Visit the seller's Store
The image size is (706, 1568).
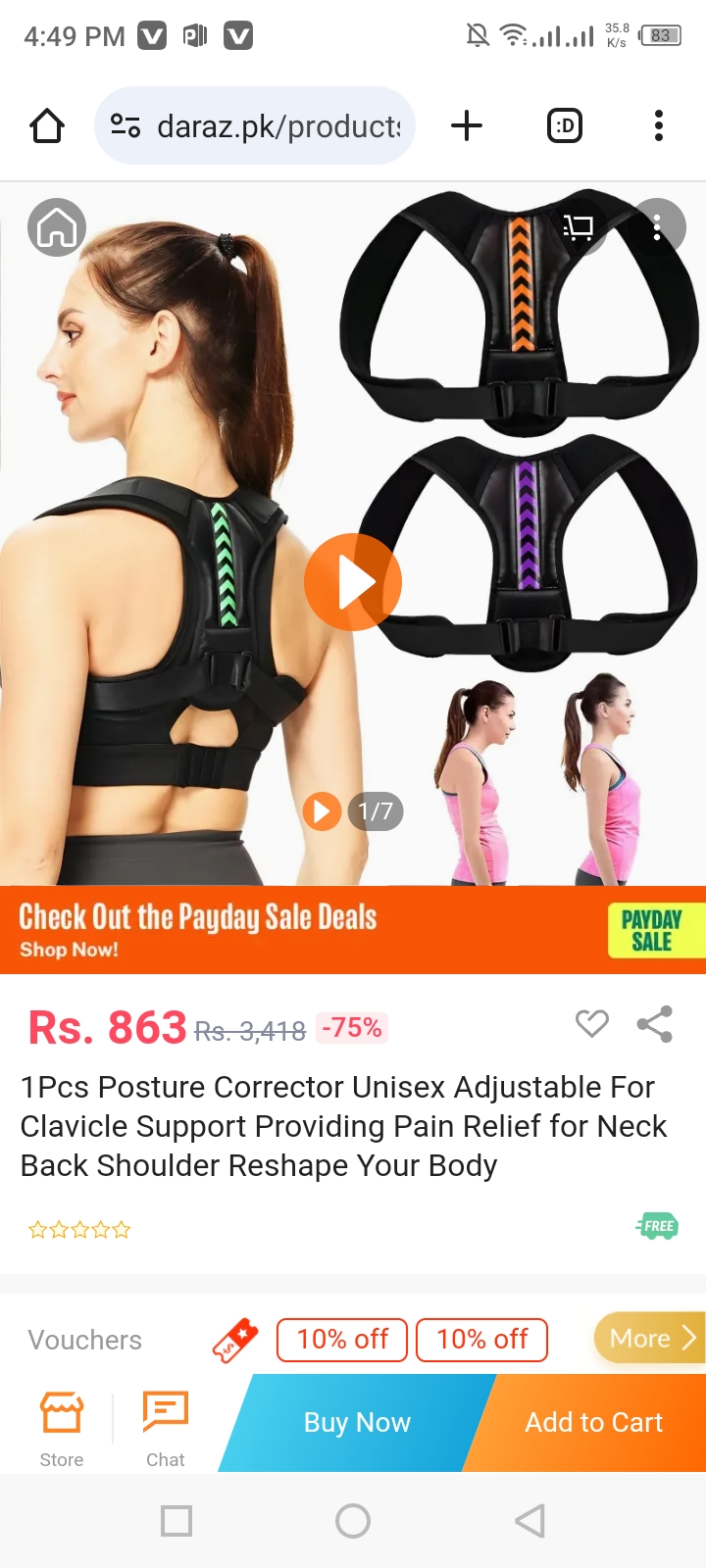(62, 1429)
